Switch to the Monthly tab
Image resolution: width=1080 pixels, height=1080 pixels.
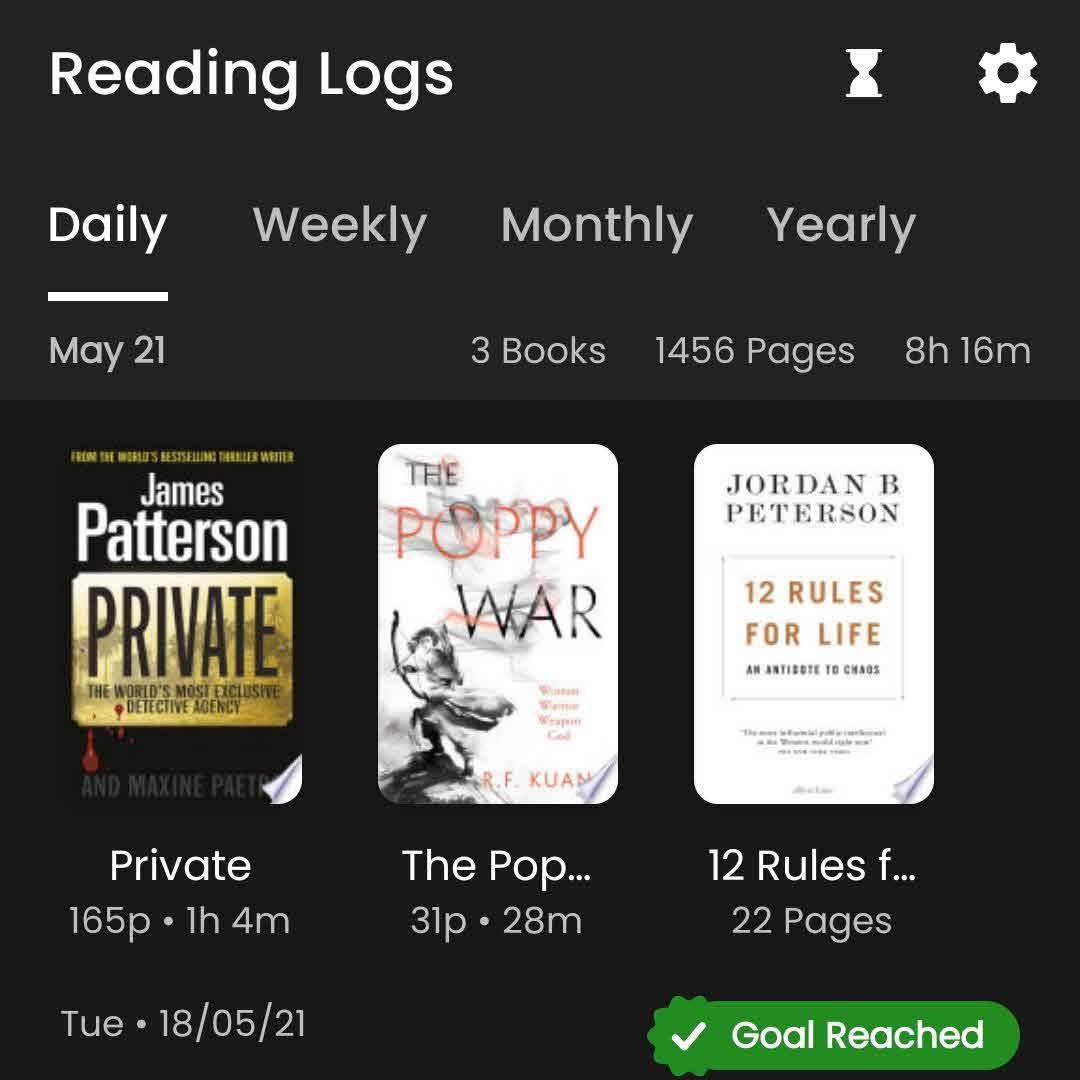597,226
